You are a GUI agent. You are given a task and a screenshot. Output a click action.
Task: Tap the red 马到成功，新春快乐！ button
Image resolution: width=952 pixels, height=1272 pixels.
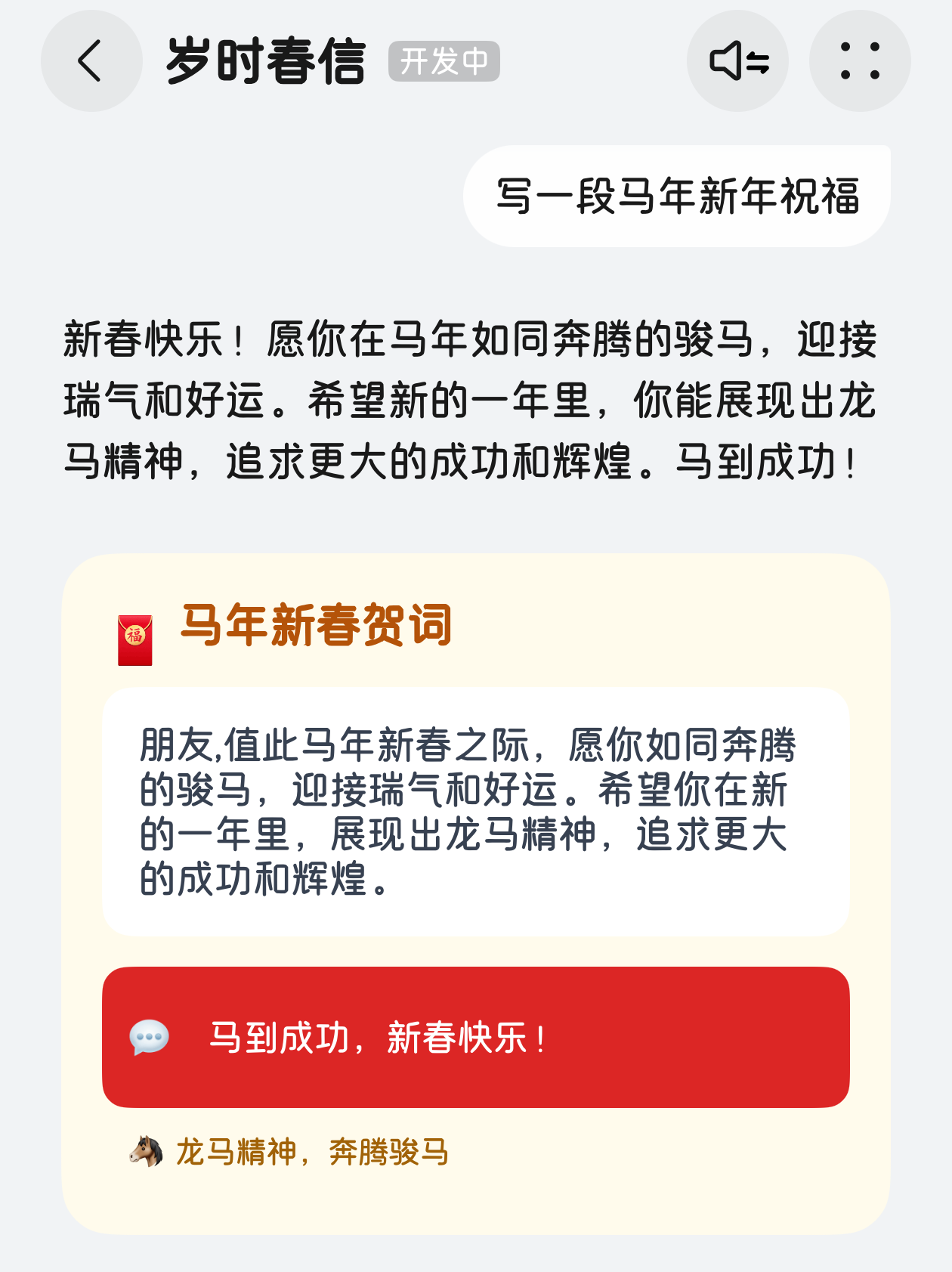tap(476, 1037)
